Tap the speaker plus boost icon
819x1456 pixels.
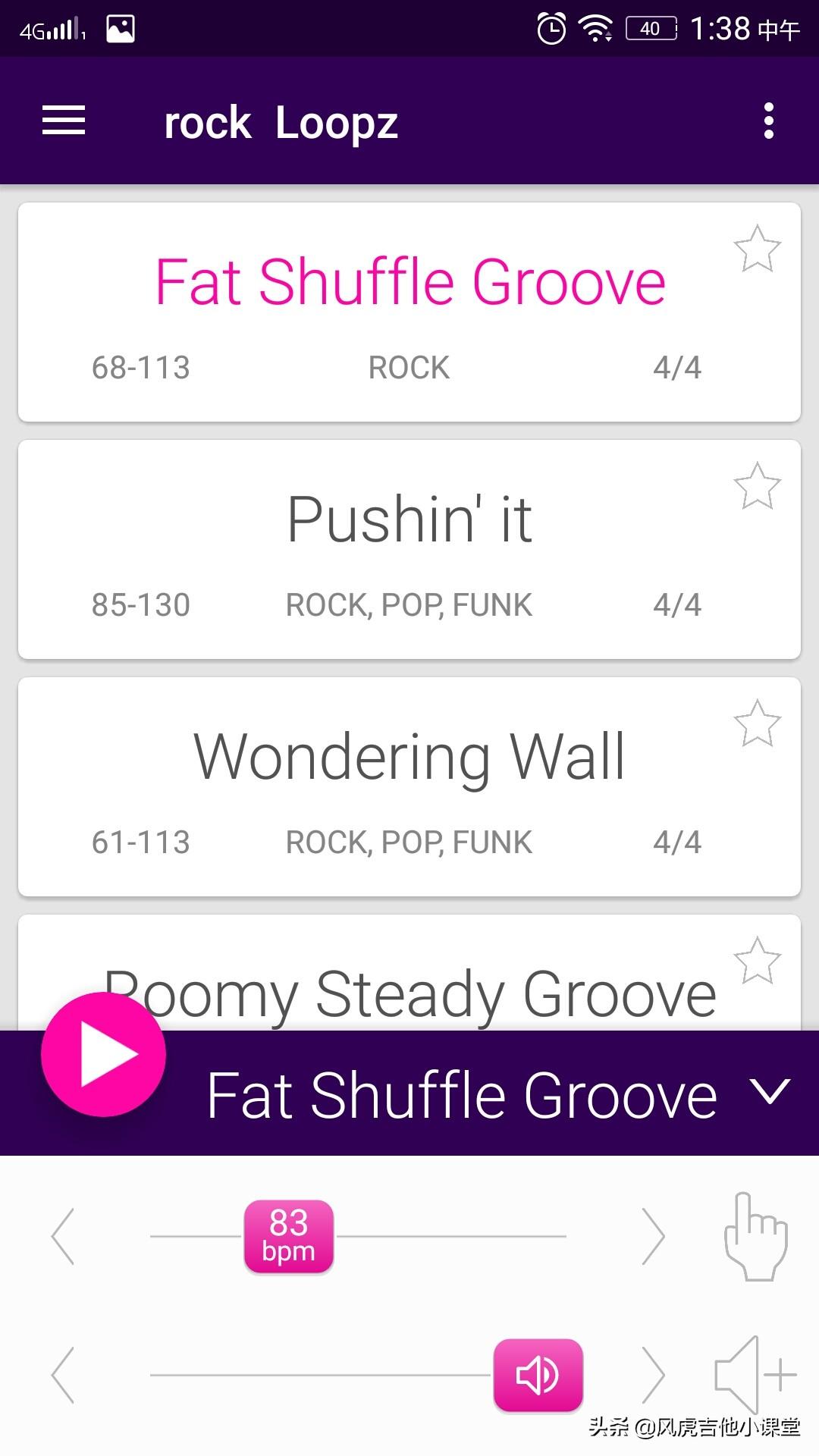(x=755, y=1375)
